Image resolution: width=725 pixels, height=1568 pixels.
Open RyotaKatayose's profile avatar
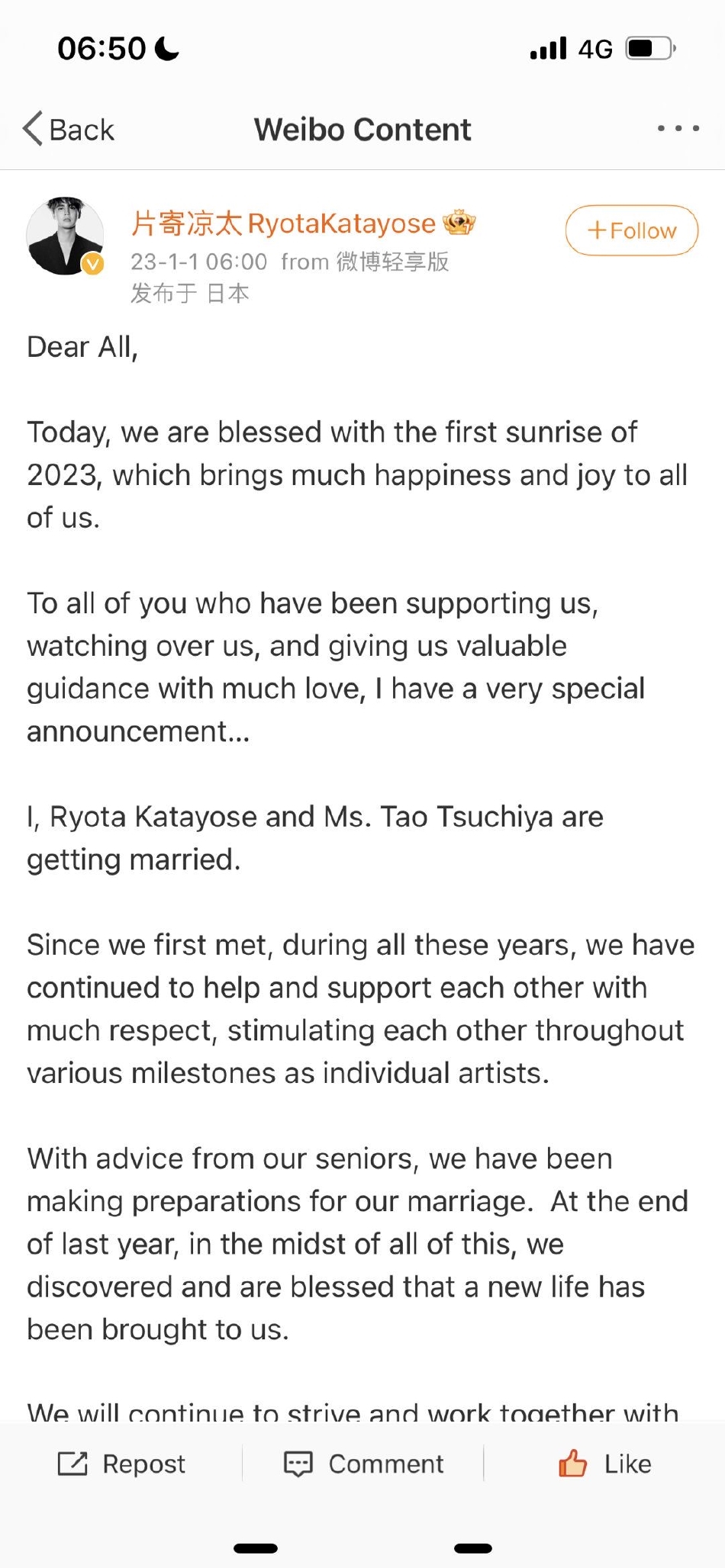66,236
